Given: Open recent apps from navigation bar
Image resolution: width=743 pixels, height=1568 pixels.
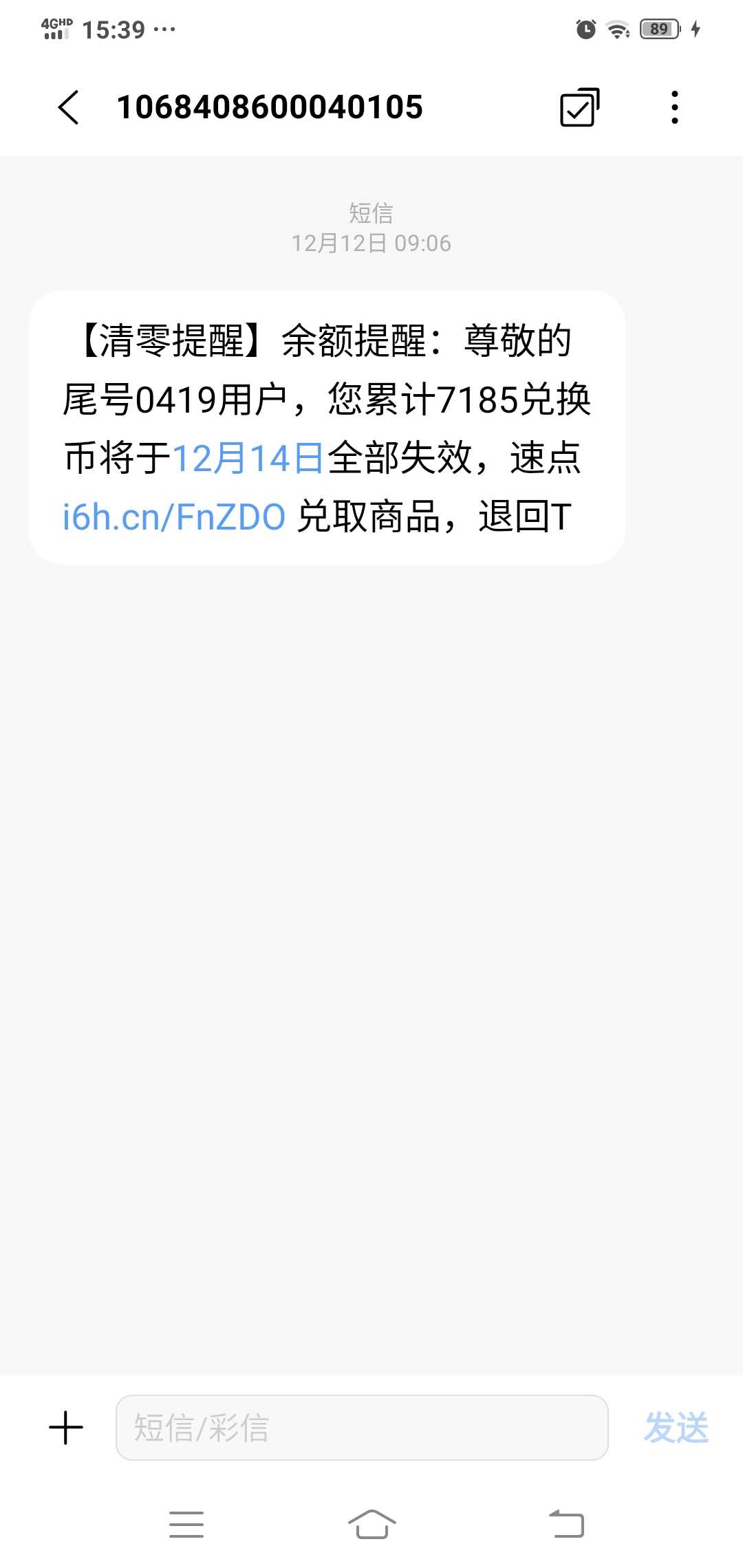Looking at the screenshot, I should [186, 1524].
